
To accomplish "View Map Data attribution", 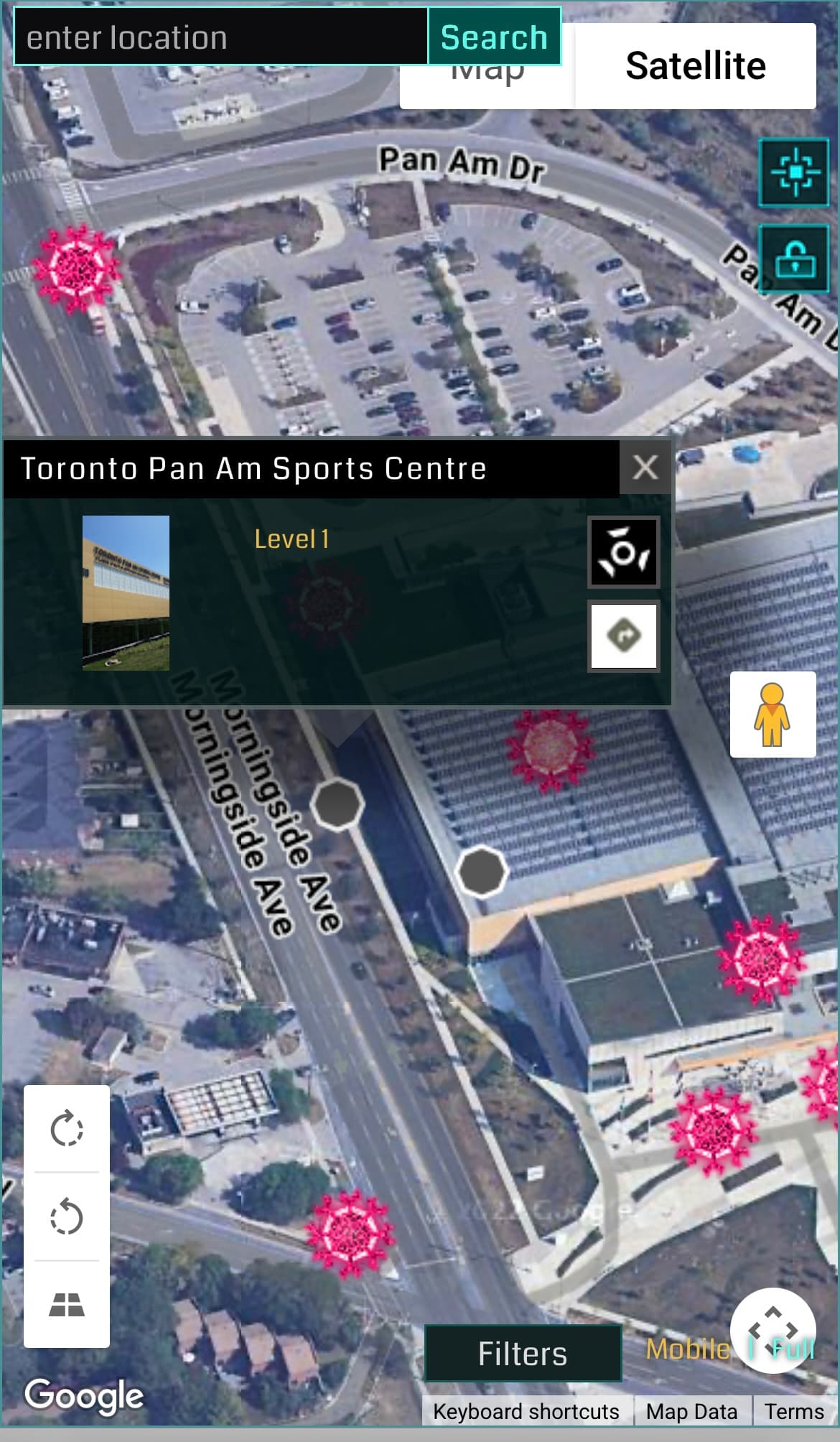I will 691,1412.
